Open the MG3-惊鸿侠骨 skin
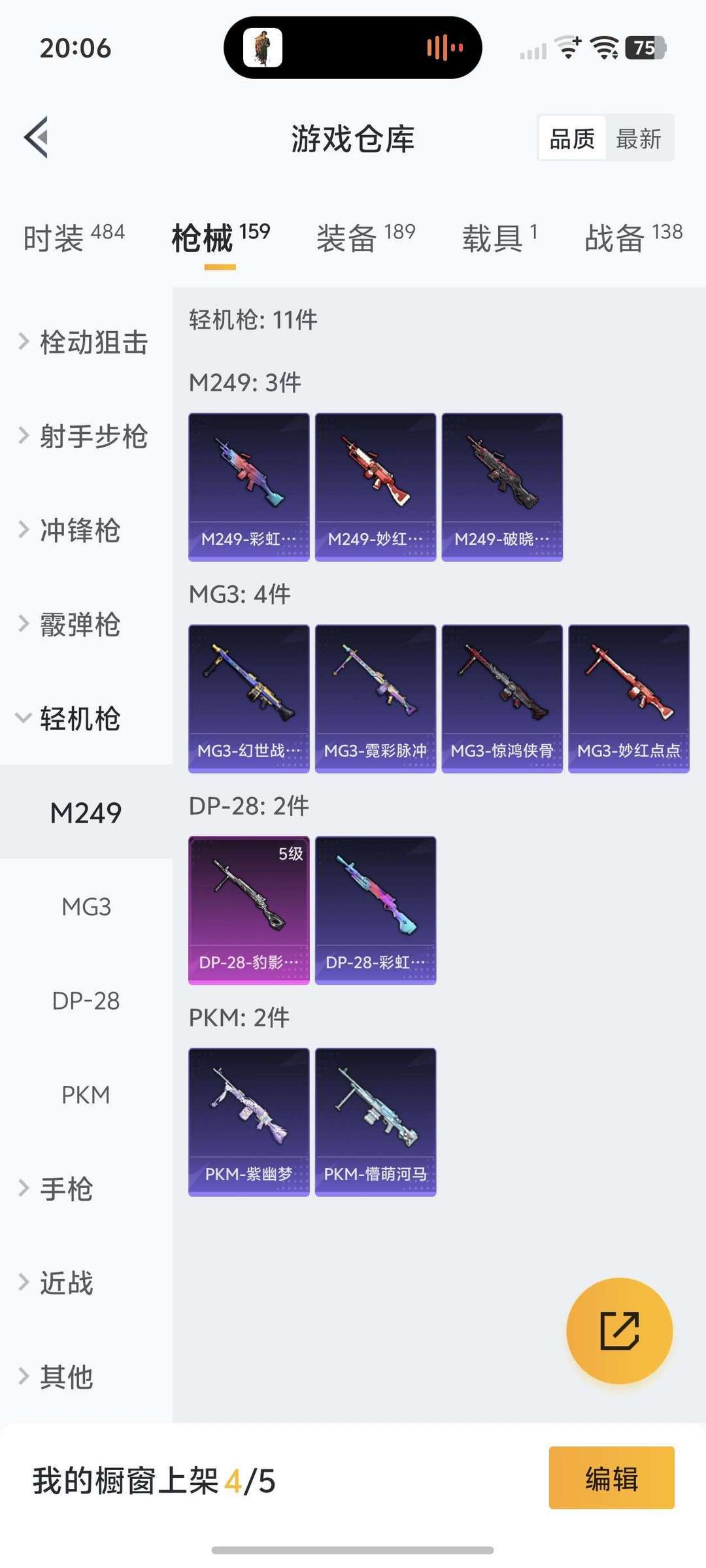706x1568 pixels. [x=502, y=698]
